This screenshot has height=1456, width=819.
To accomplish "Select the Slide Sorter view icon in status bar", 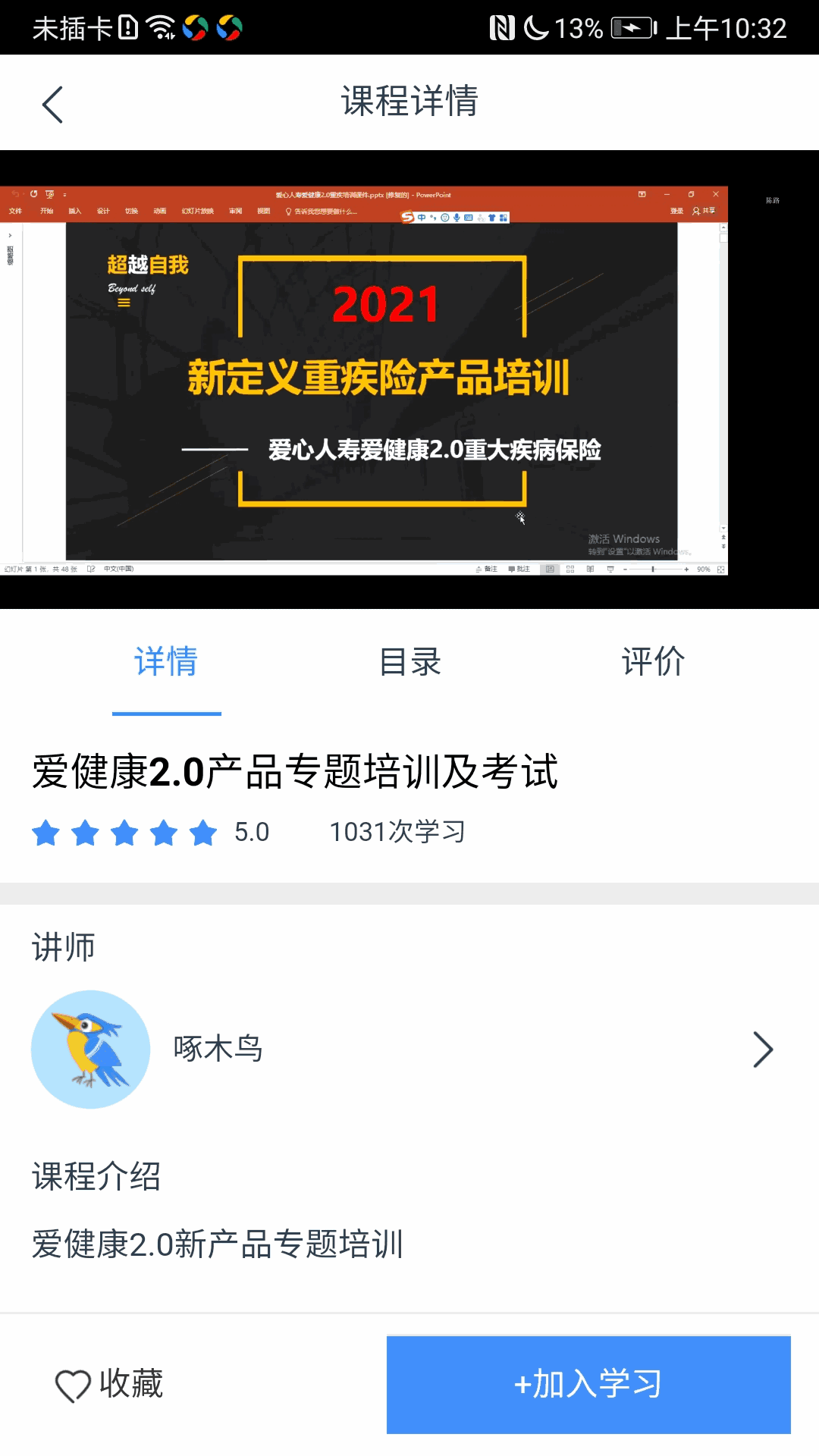I will click(570, 570).
